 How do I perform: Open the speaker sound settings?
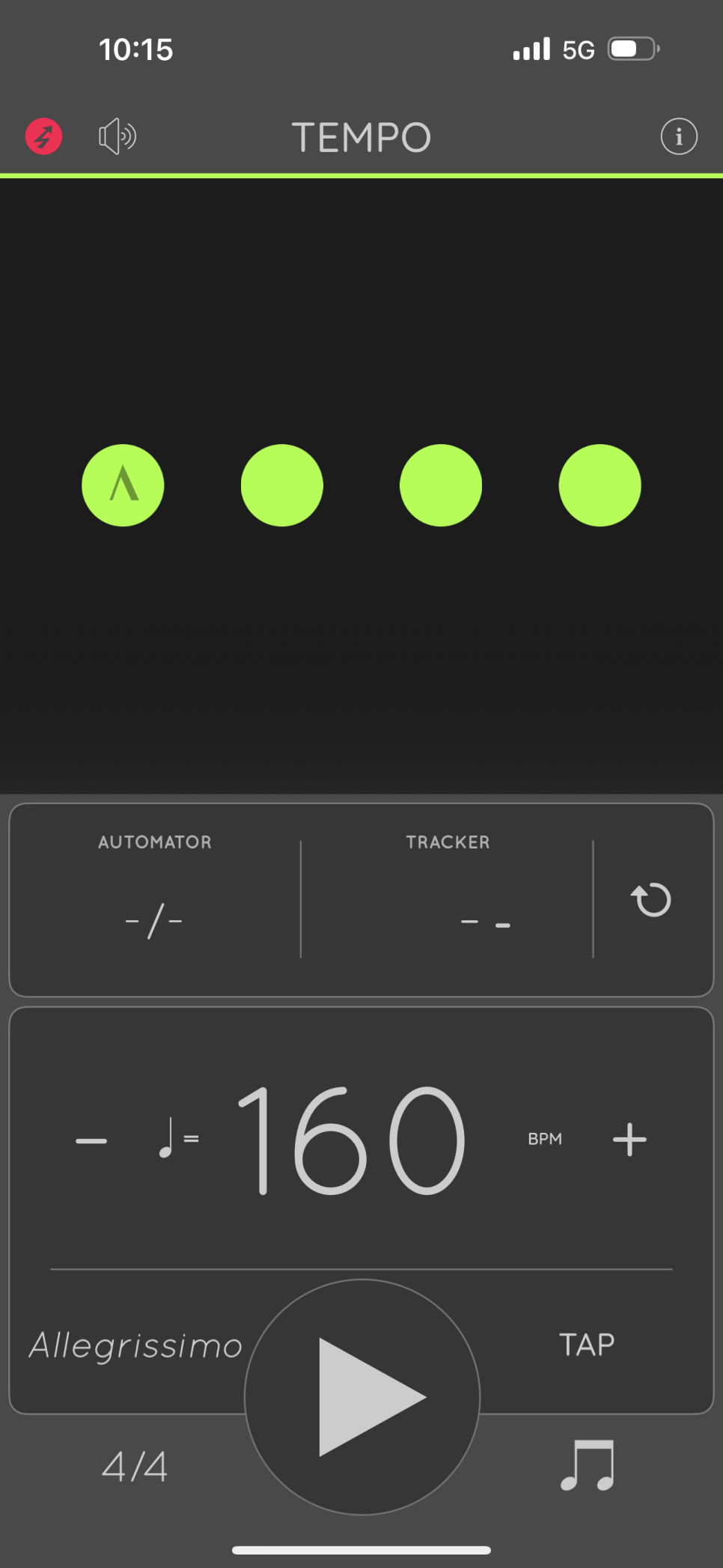coord(117,137)
